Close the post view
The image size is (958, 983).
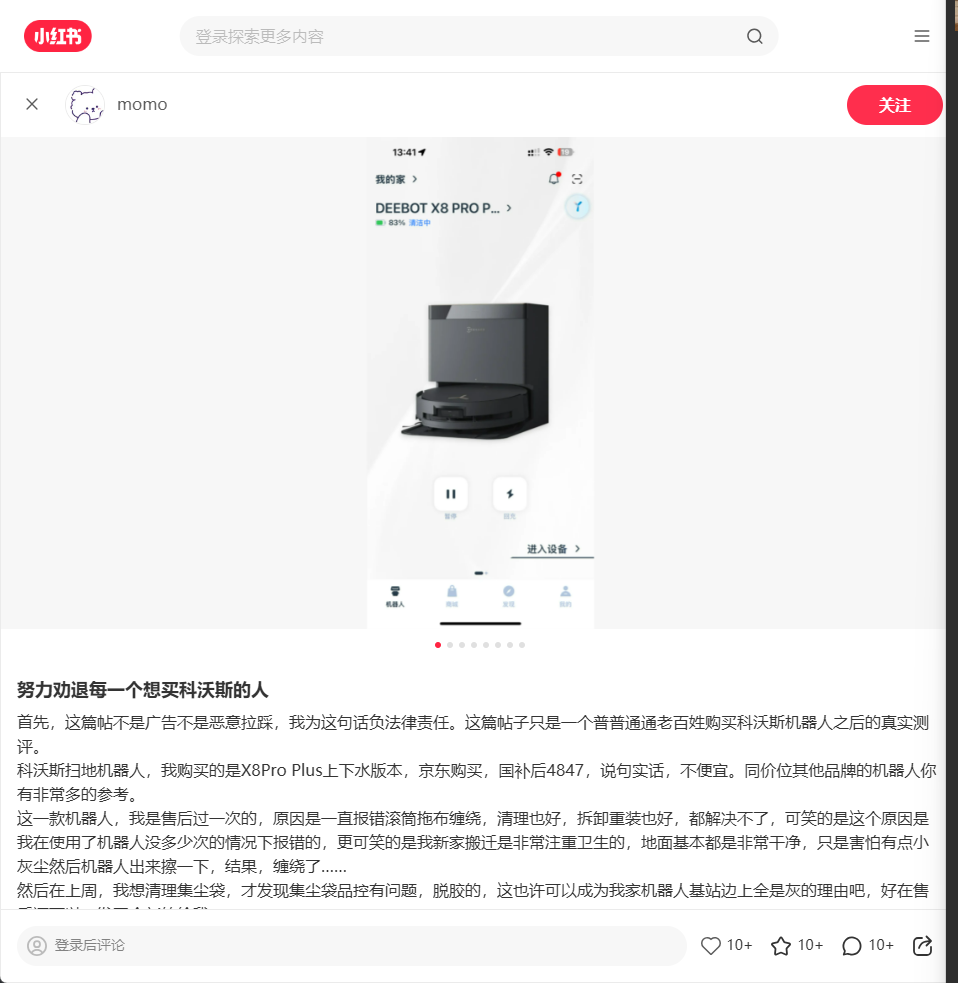[32, 104]
